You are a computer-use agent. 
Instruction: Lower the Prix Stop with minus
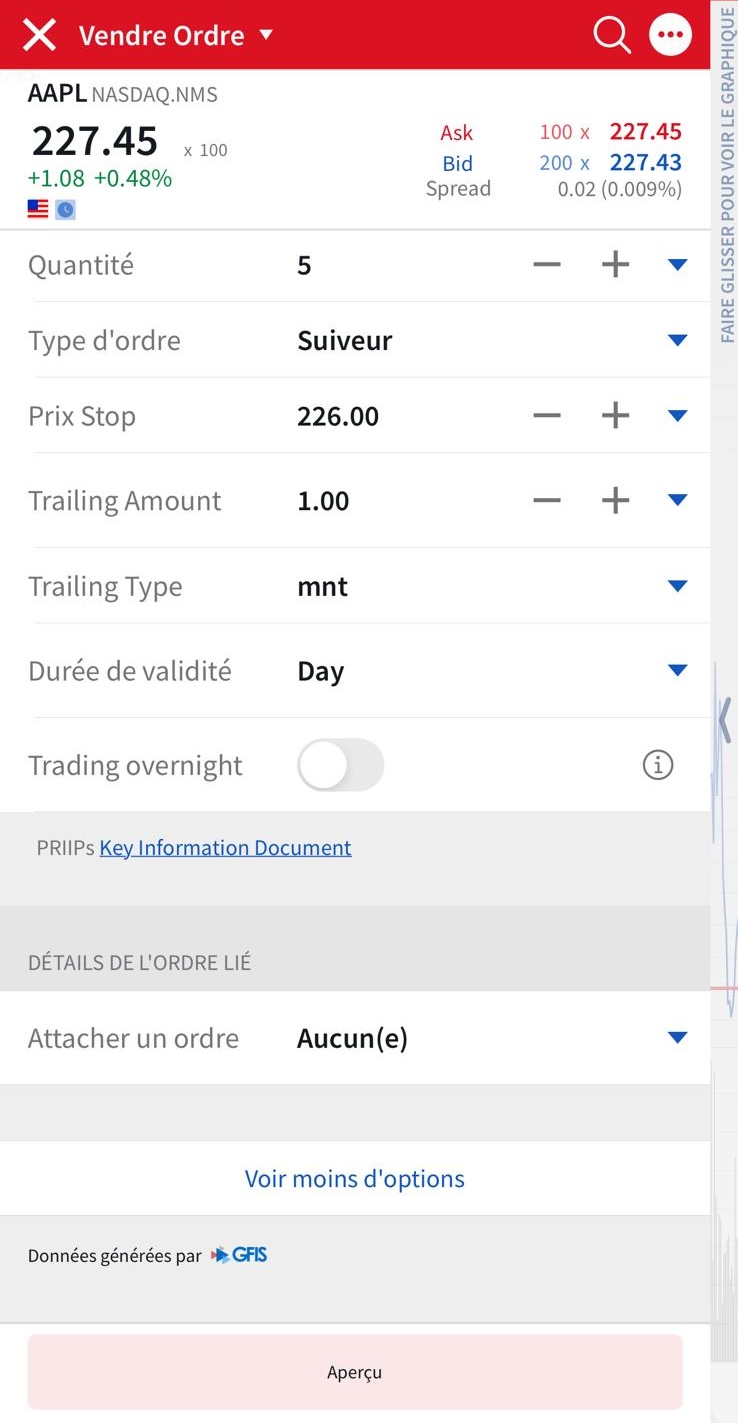click(x=547, y=416)
